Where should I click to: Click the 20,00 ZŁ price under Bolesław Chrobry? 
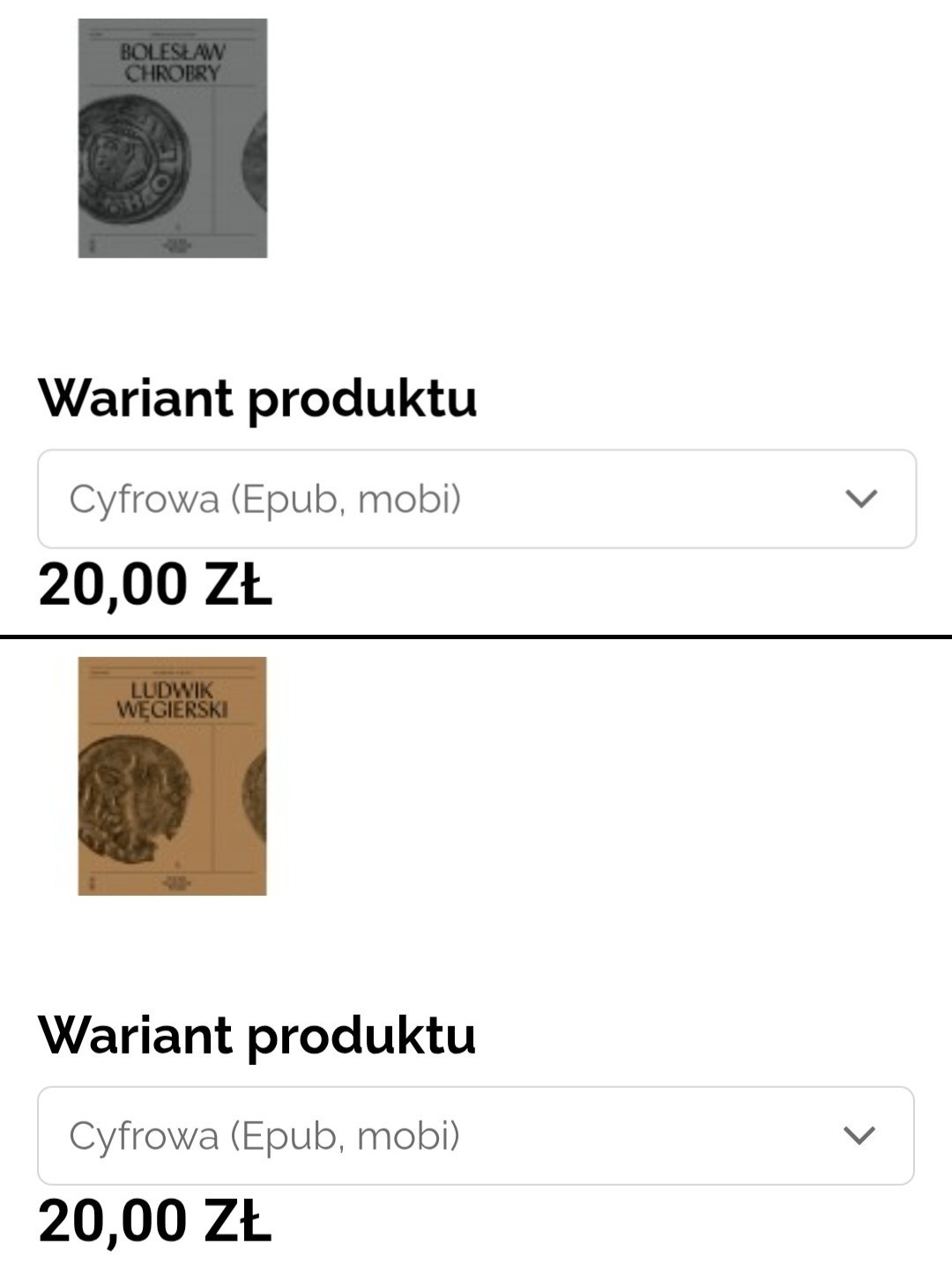coord(154,582)
